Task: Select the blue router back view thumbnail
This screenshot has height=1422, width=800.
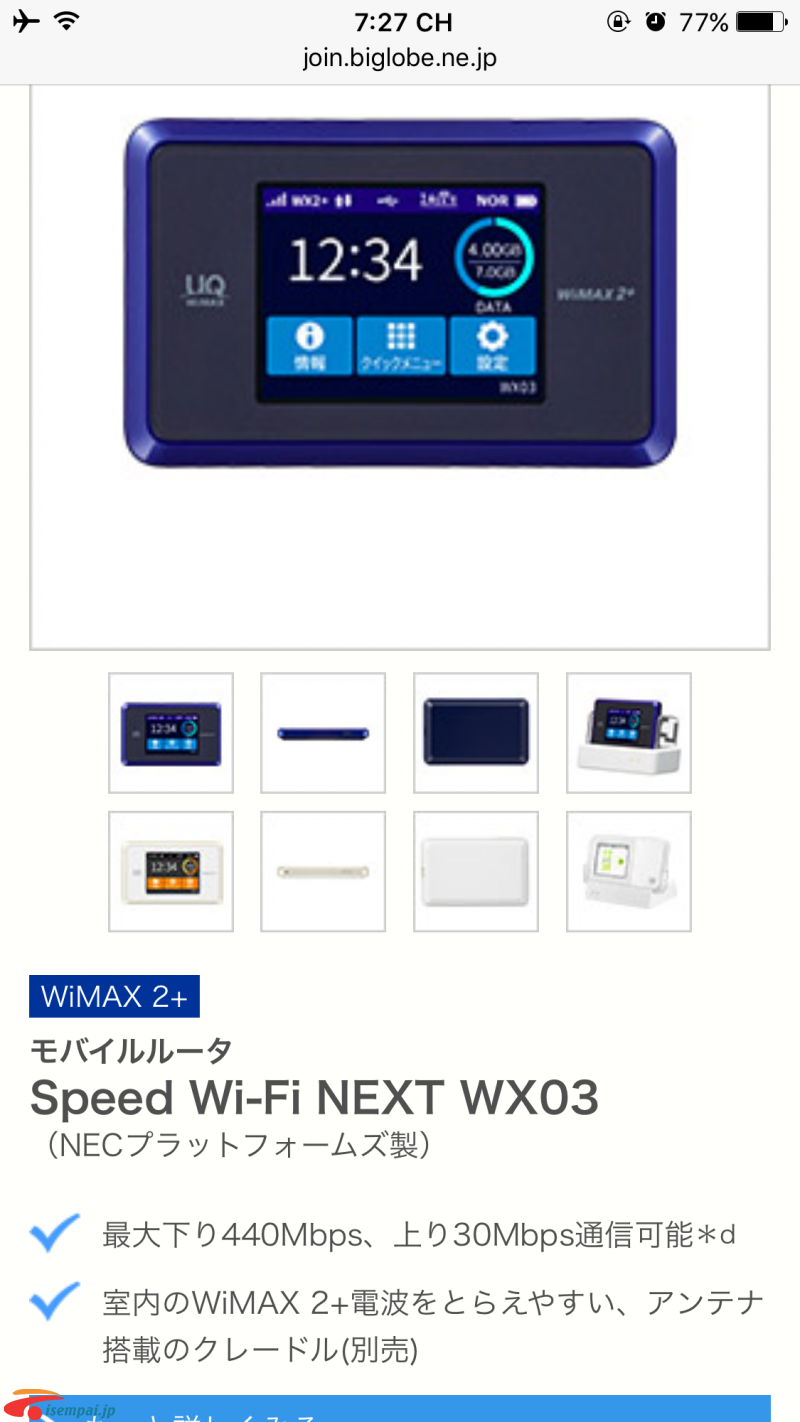Action: [x=476, y=733]
